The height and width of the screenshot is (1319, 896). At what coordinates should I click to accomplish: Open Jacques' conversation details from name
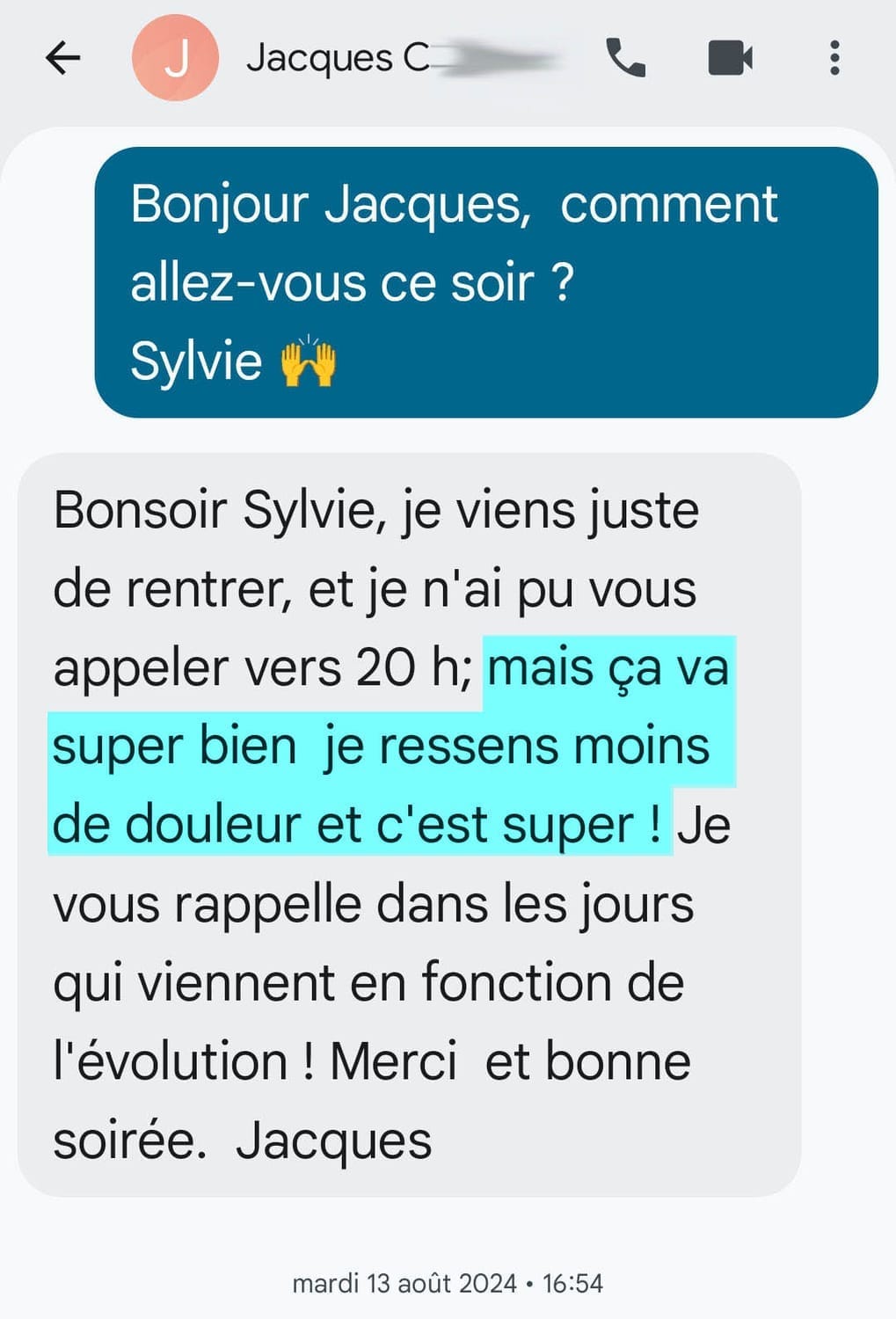(339, 58)
